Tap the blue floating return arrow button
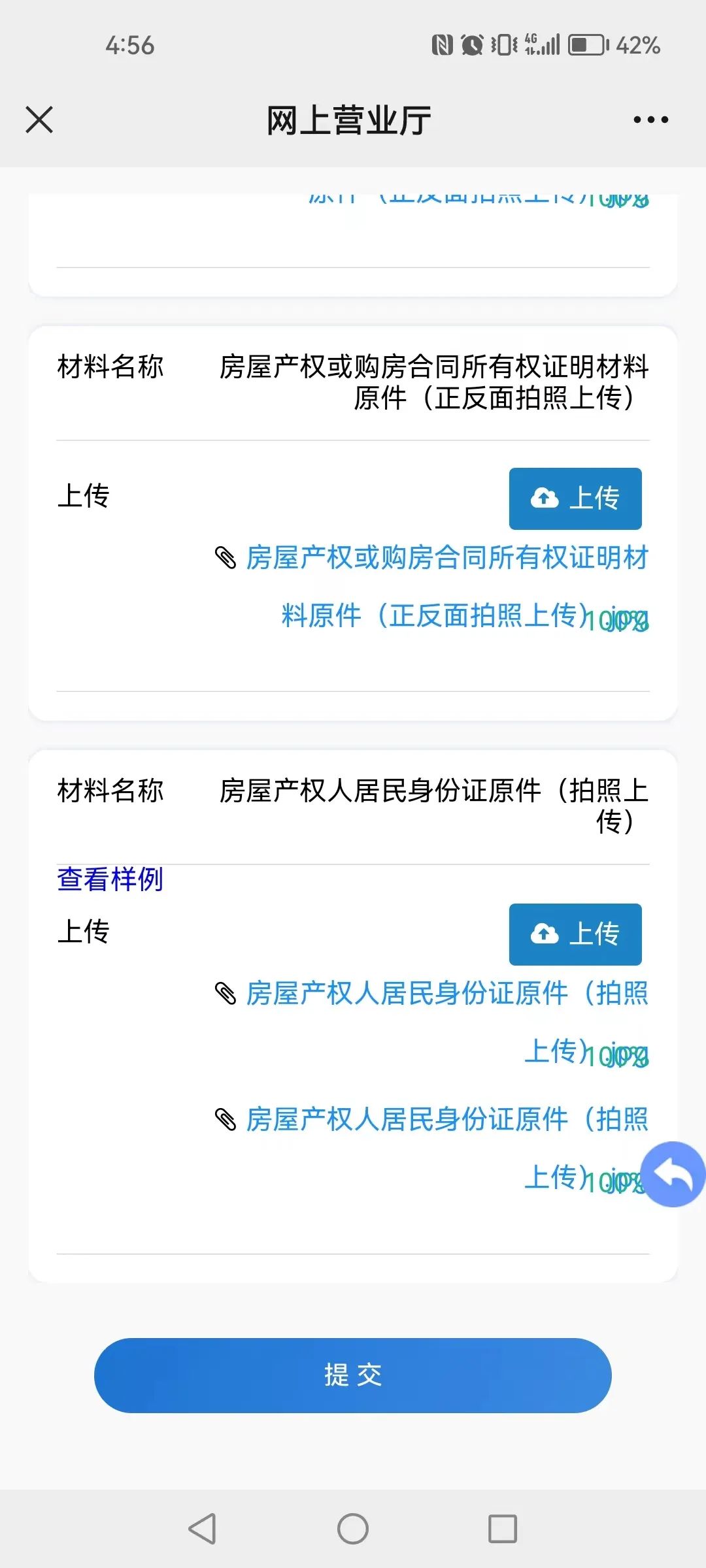706x1568 pixels. pos(673,1174)
